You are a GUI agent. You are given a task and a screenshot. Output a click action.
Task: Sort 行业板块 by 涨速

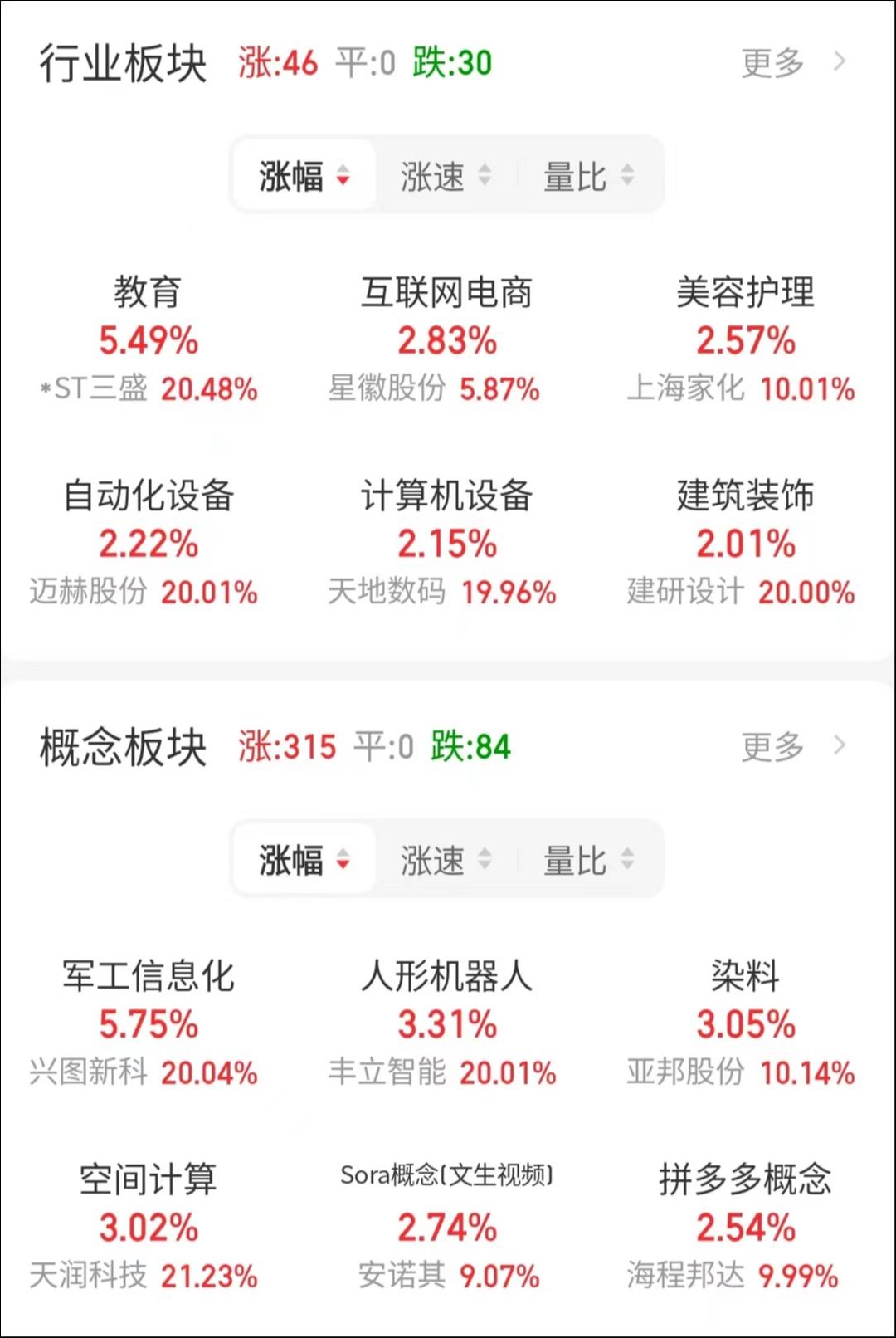446,176
